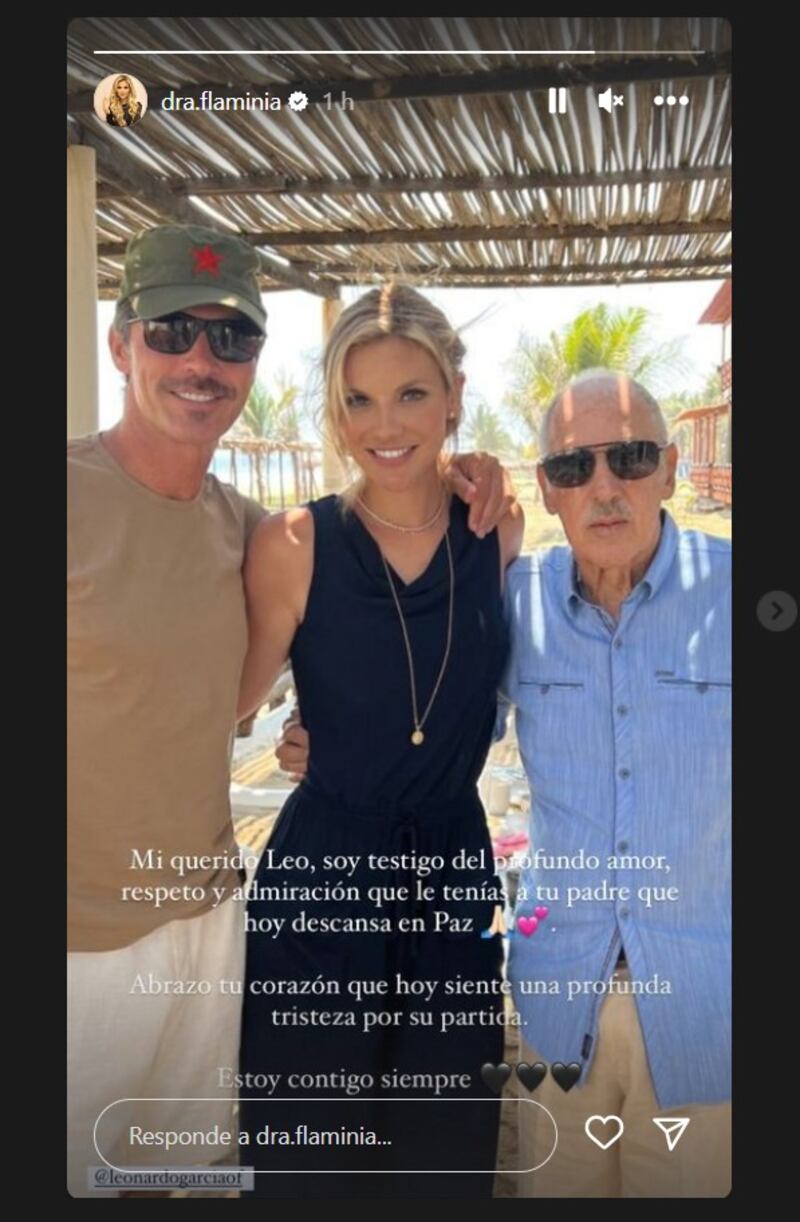Open the @leonardogarciaof mention tag
The image size is (800, 1222).
point(171,1179)
